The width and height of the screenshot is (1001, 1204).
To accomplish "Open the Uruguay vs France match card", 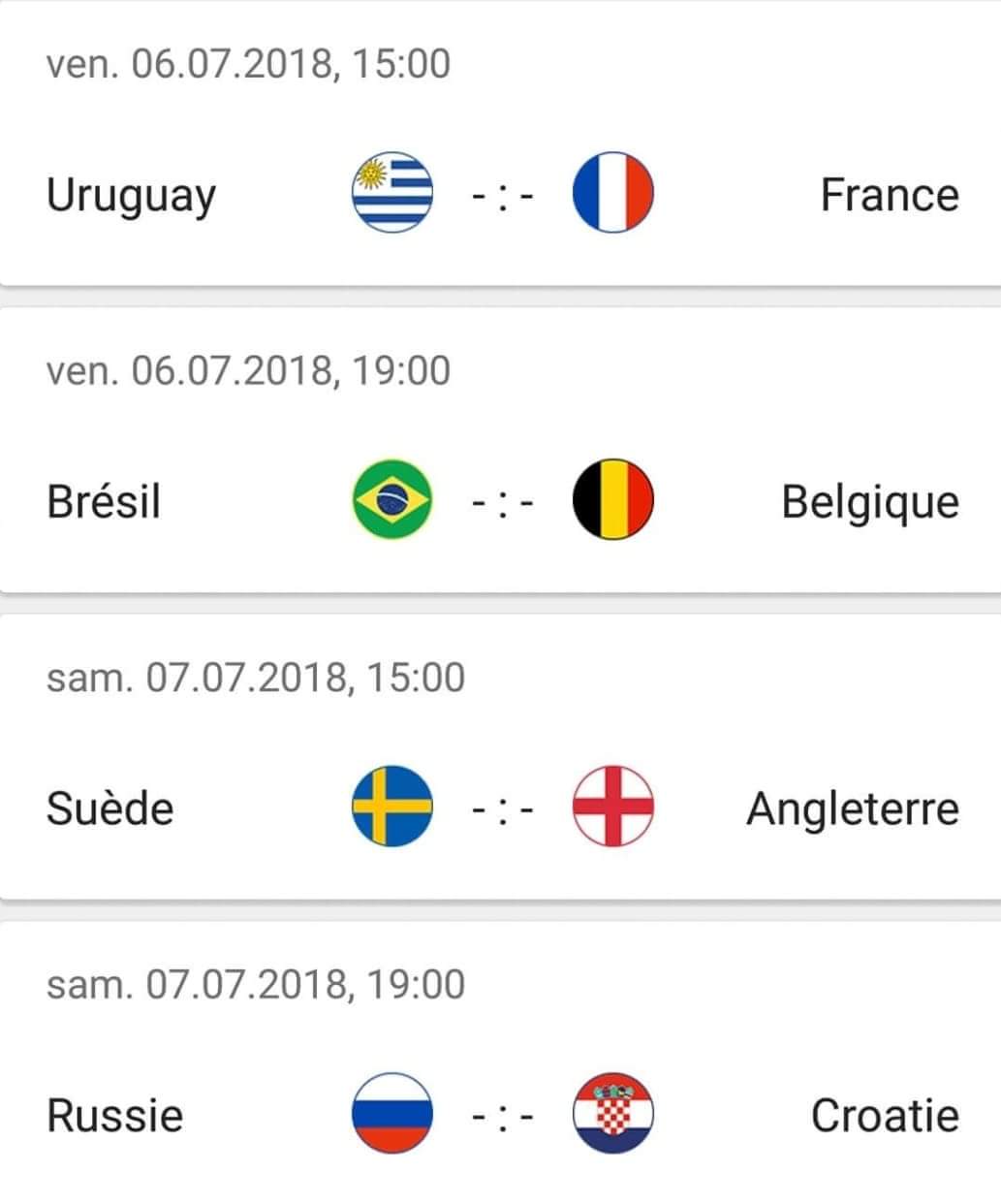I will 500,143.
